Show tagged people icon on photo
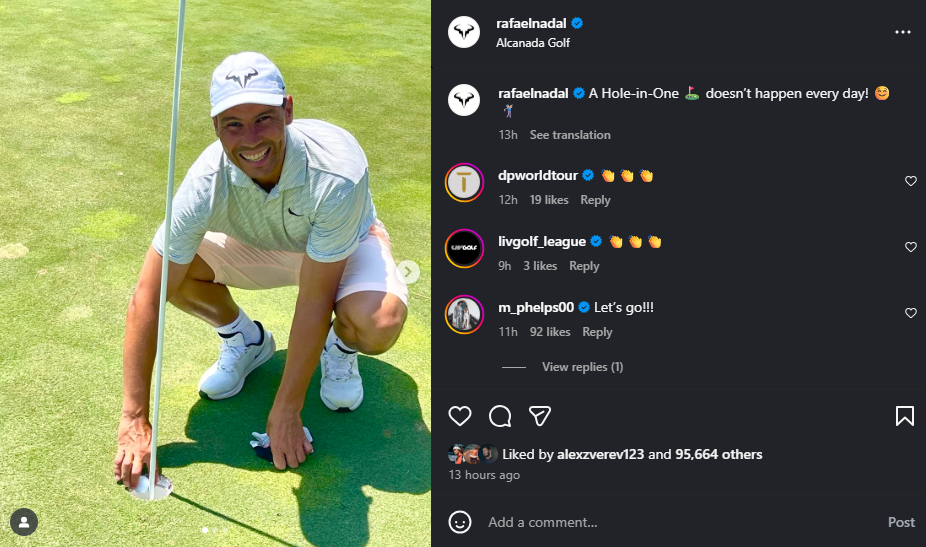This screenshot has width=926, height=547. tap(24, 521)
